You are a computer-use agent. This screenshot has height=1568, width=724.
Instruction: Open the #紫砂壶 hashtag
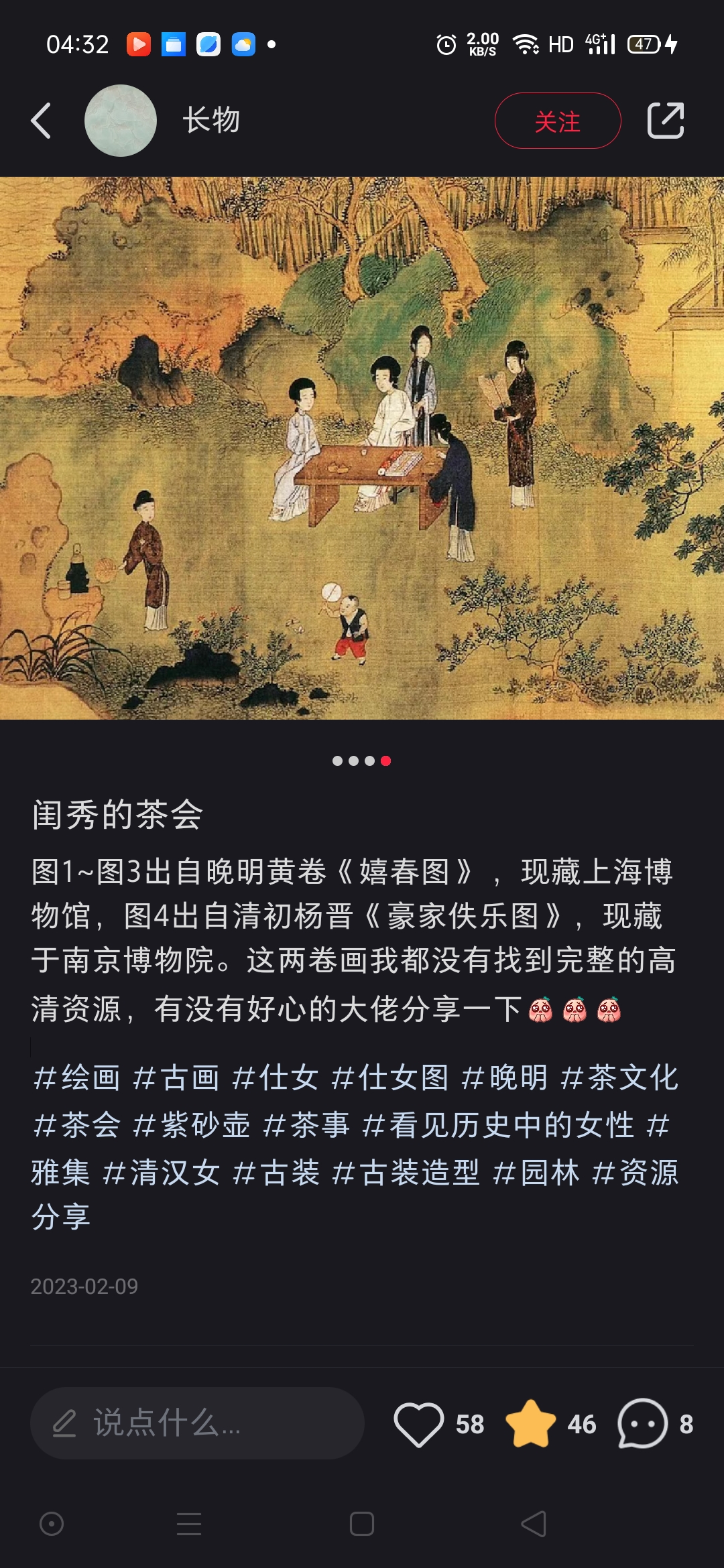[x=191, y=1125]
